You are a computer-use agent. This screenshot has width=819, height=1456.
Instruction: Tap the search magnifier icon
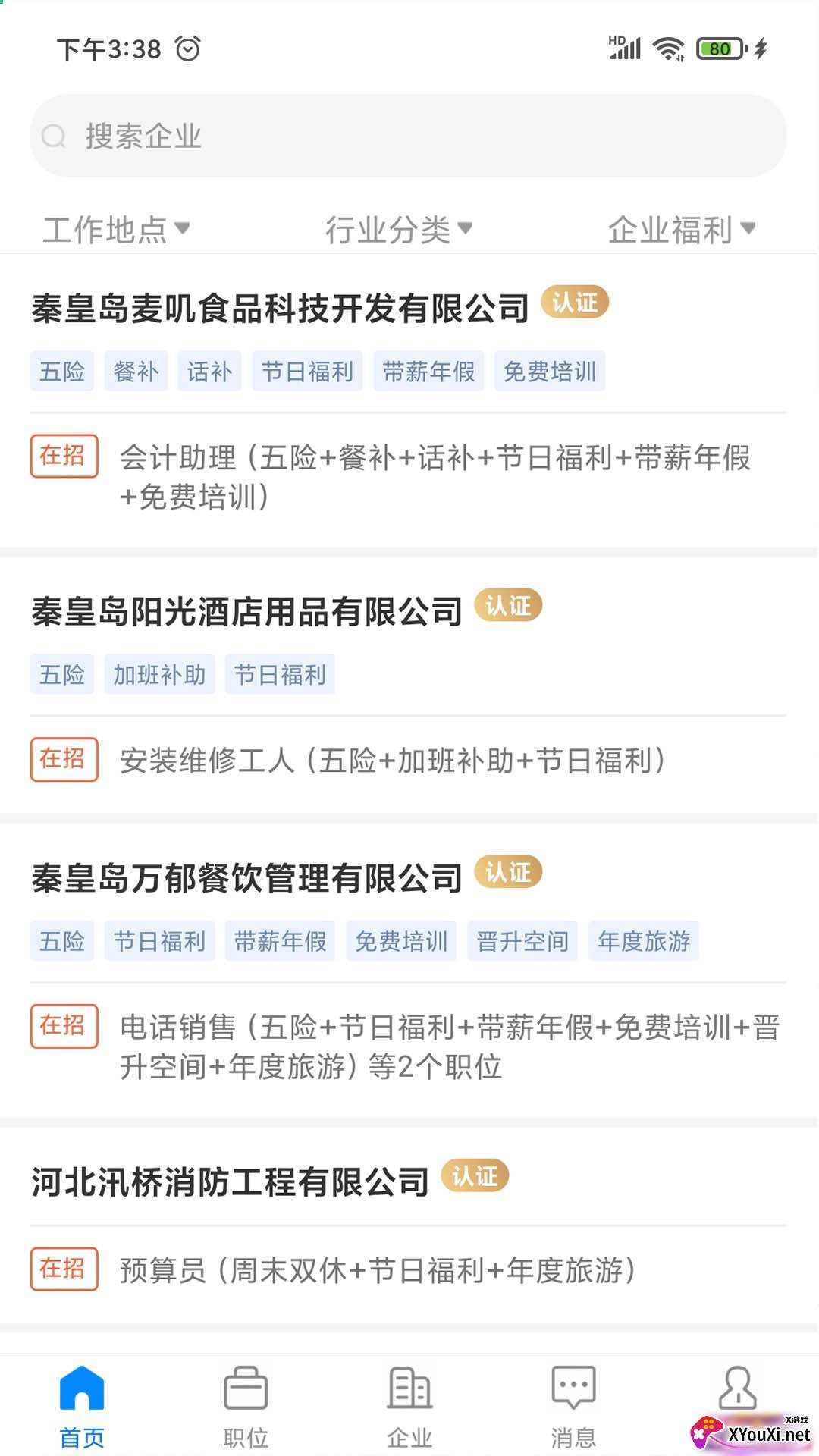pyautogui.click(x=53, y=136)
